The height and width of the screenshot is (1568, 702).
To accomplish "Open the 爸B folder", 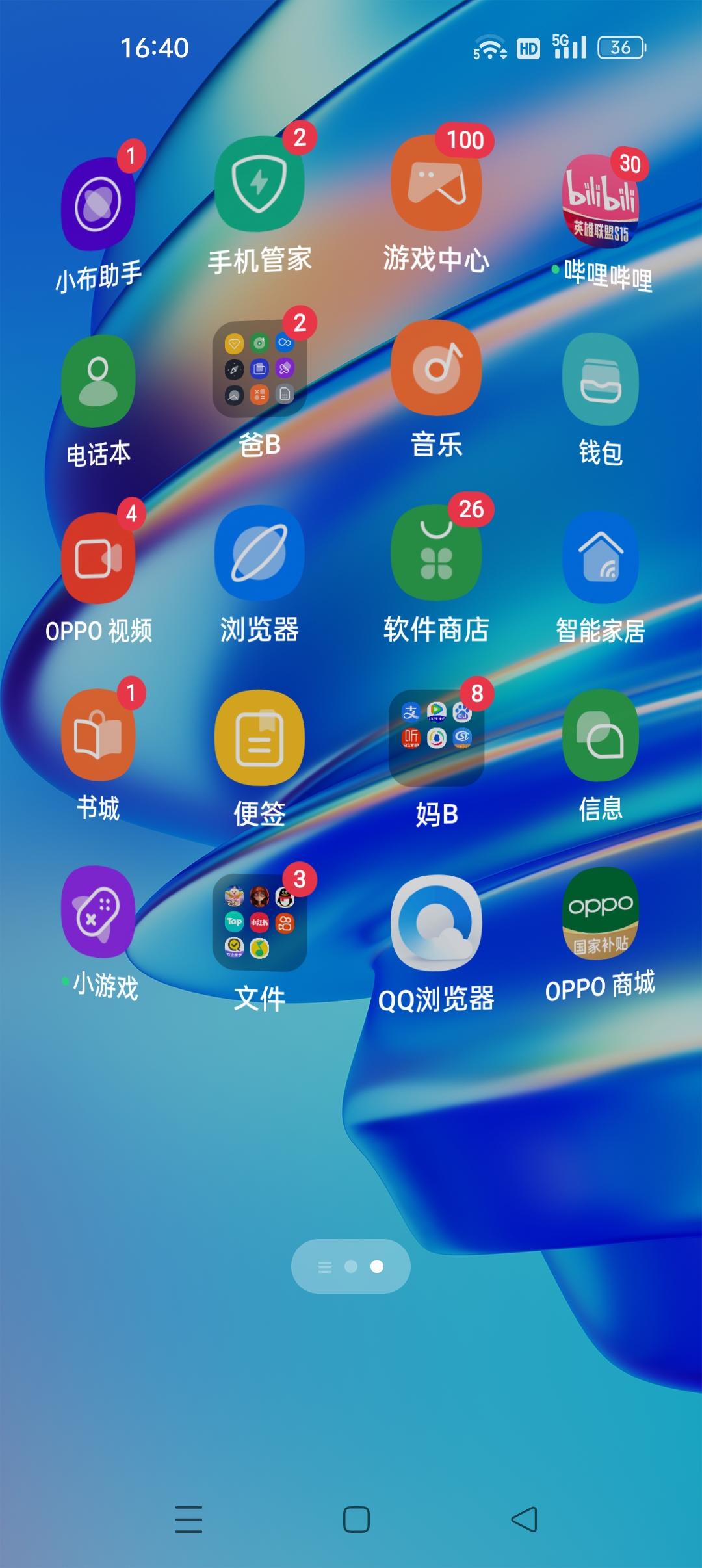I will click(260, 371).
